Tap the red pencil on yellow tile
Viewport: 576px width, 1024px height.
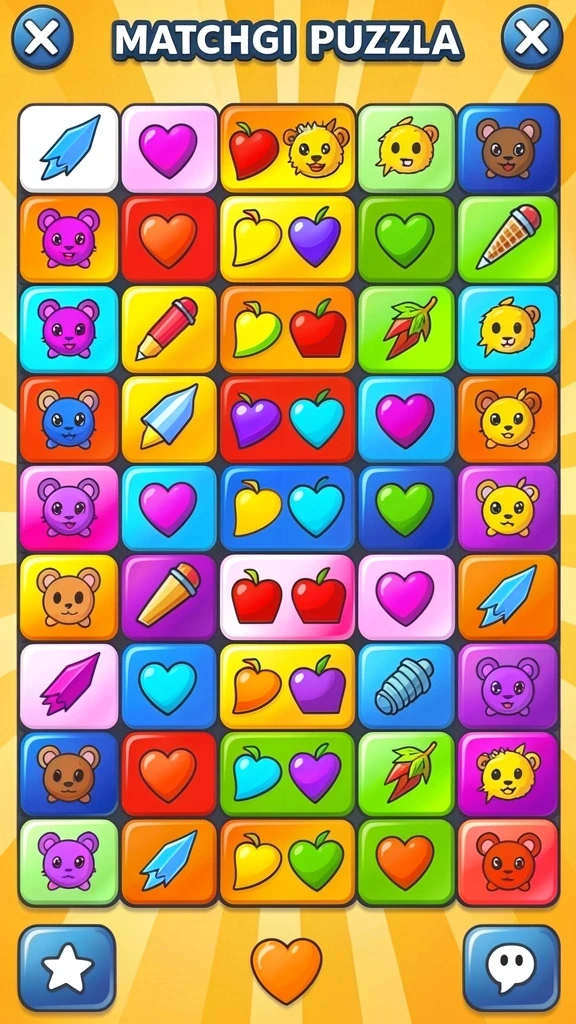click(x=170, y=329)
